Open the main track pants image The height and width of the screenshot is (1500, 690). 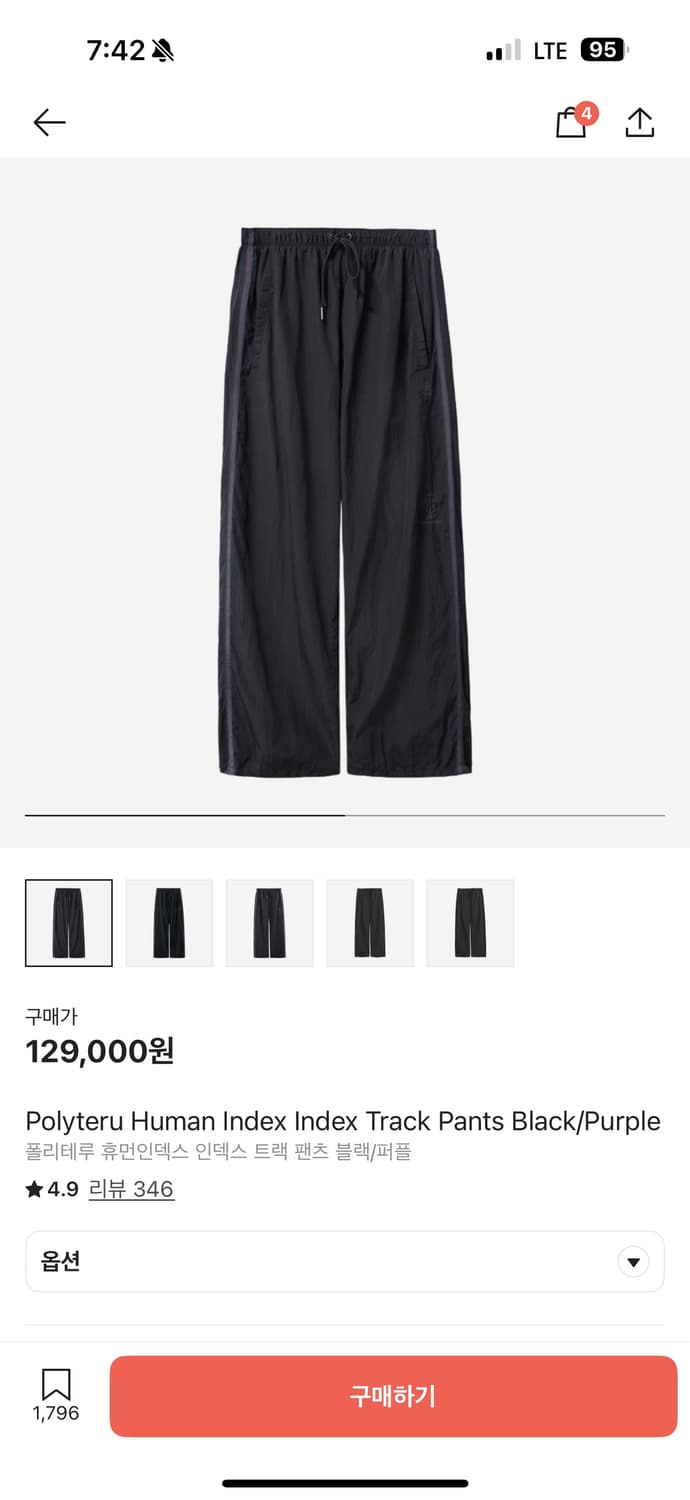point(345,500)
